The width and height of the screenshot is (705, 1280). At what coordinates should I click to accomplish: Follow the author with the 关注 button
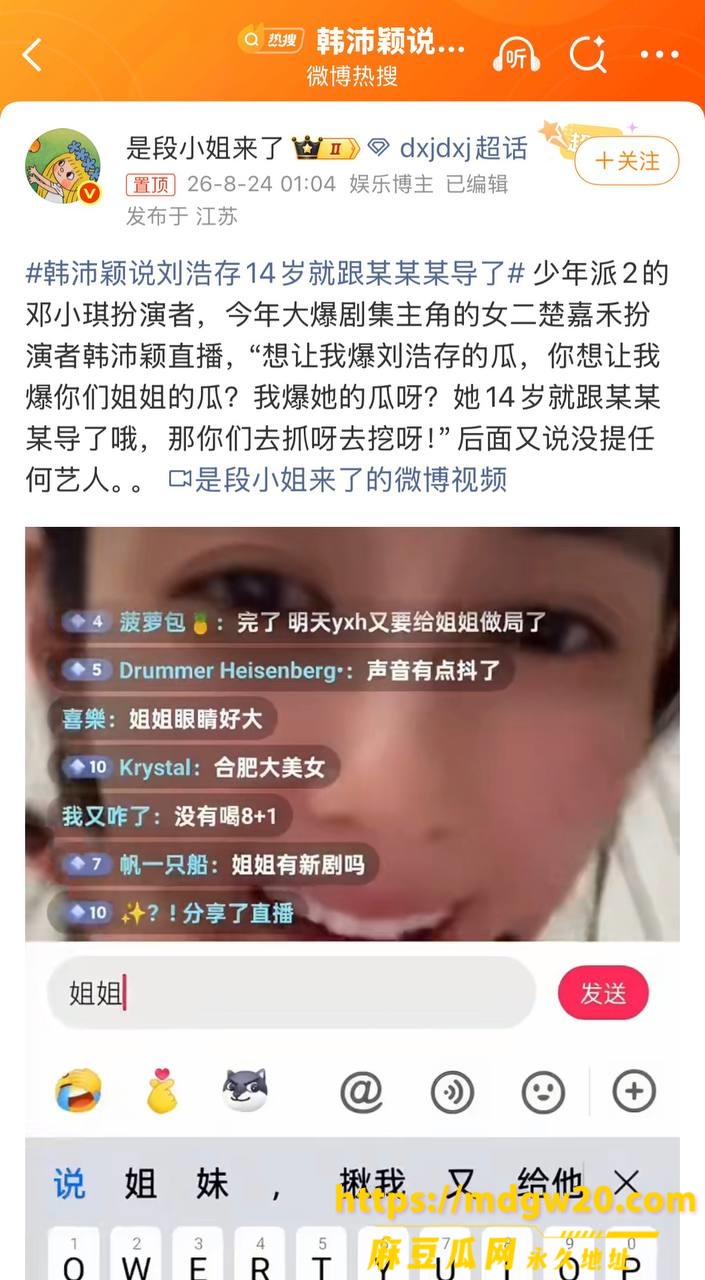click(x=628, y=161)
